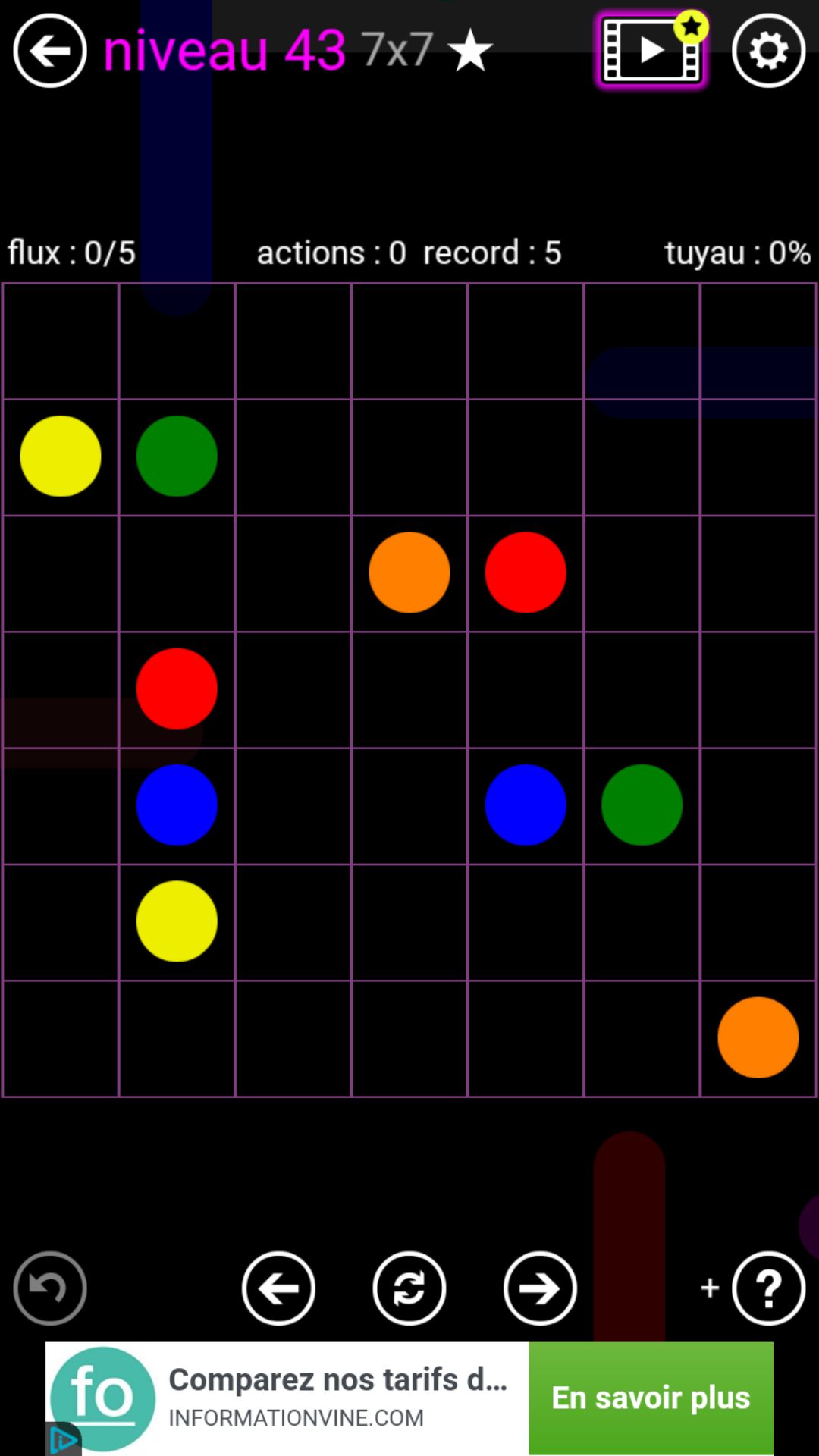Screen dimensions: 819x1456
Task: Tap the En savoir plus ad button
Action: coord(651,1398)
